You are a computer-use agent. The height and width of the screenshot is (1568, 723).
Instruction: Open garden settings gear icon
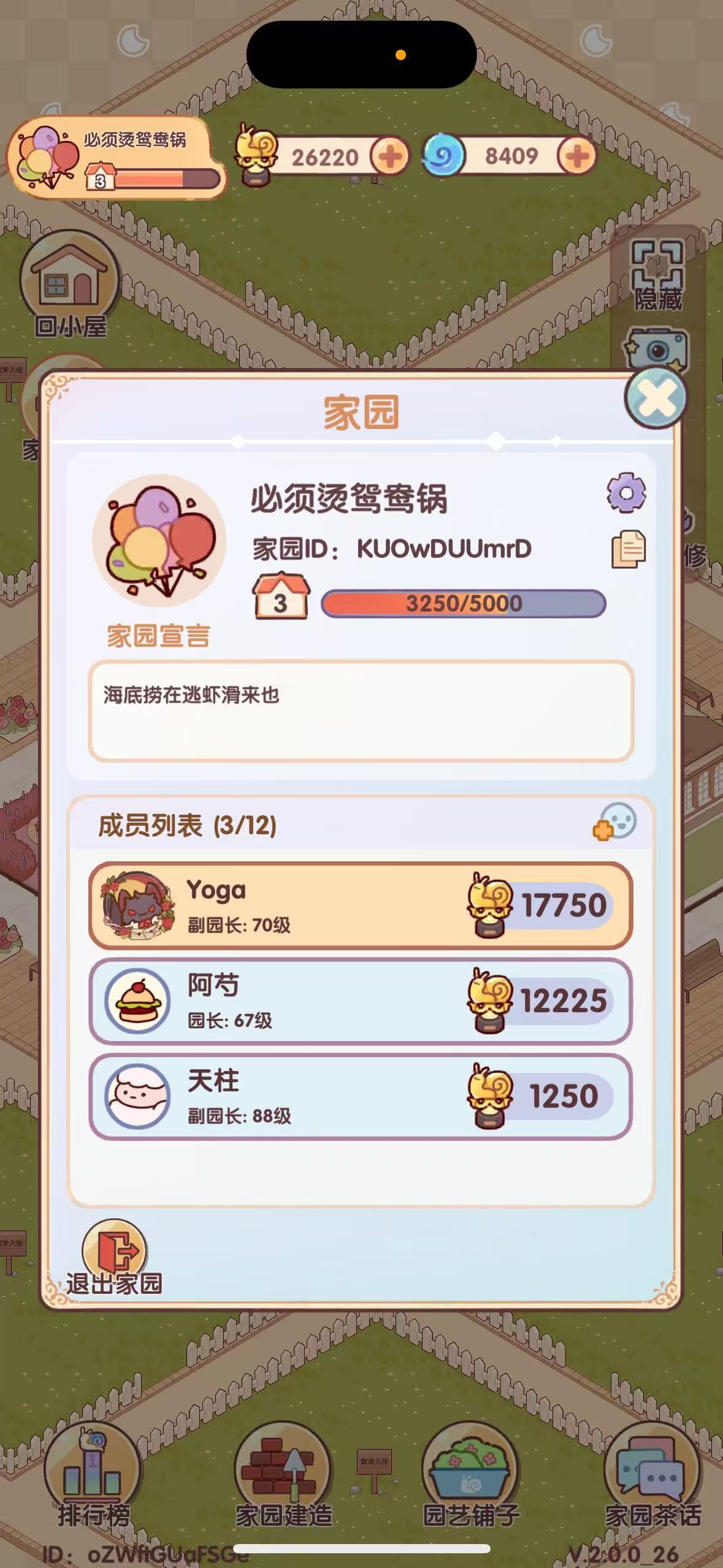tap(626, 493)
